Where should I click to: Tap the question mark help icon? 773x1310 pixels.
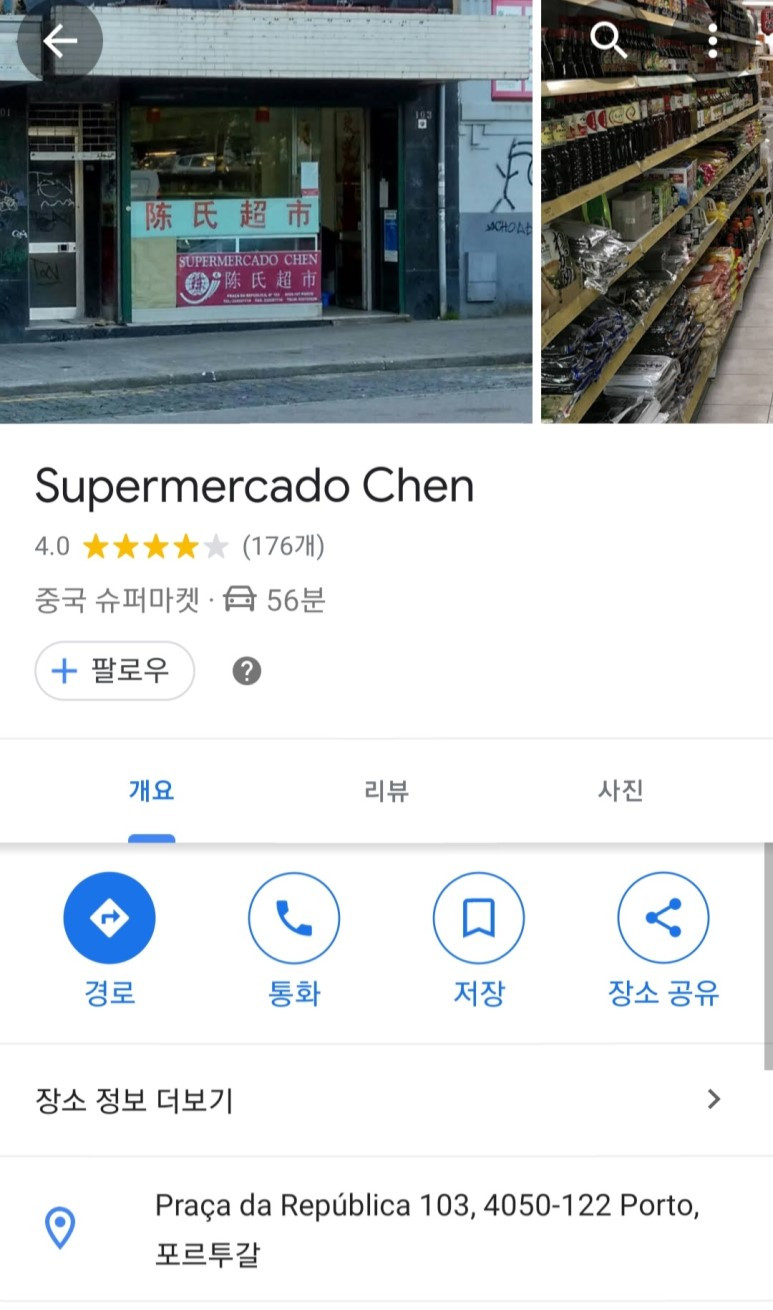[x=246, y=670]
